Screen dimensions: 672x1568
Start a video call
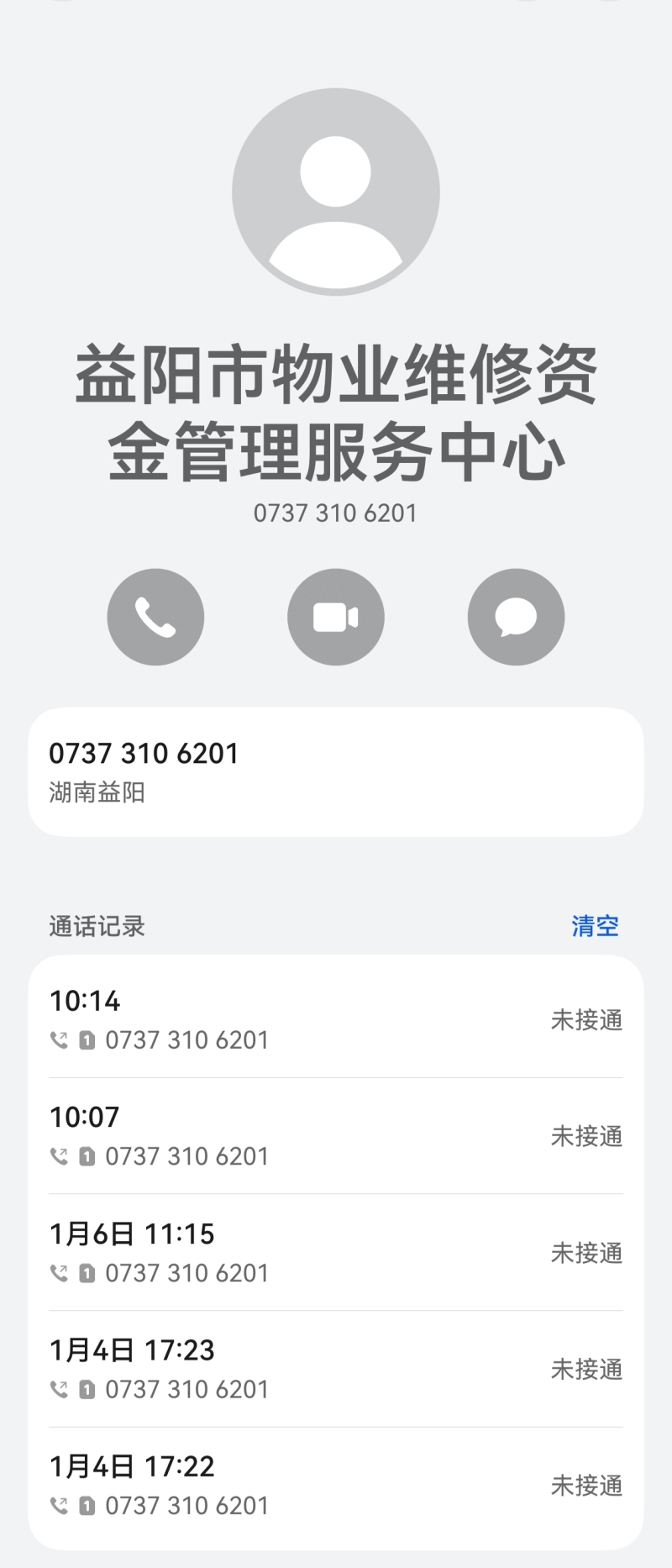(336, 617)
